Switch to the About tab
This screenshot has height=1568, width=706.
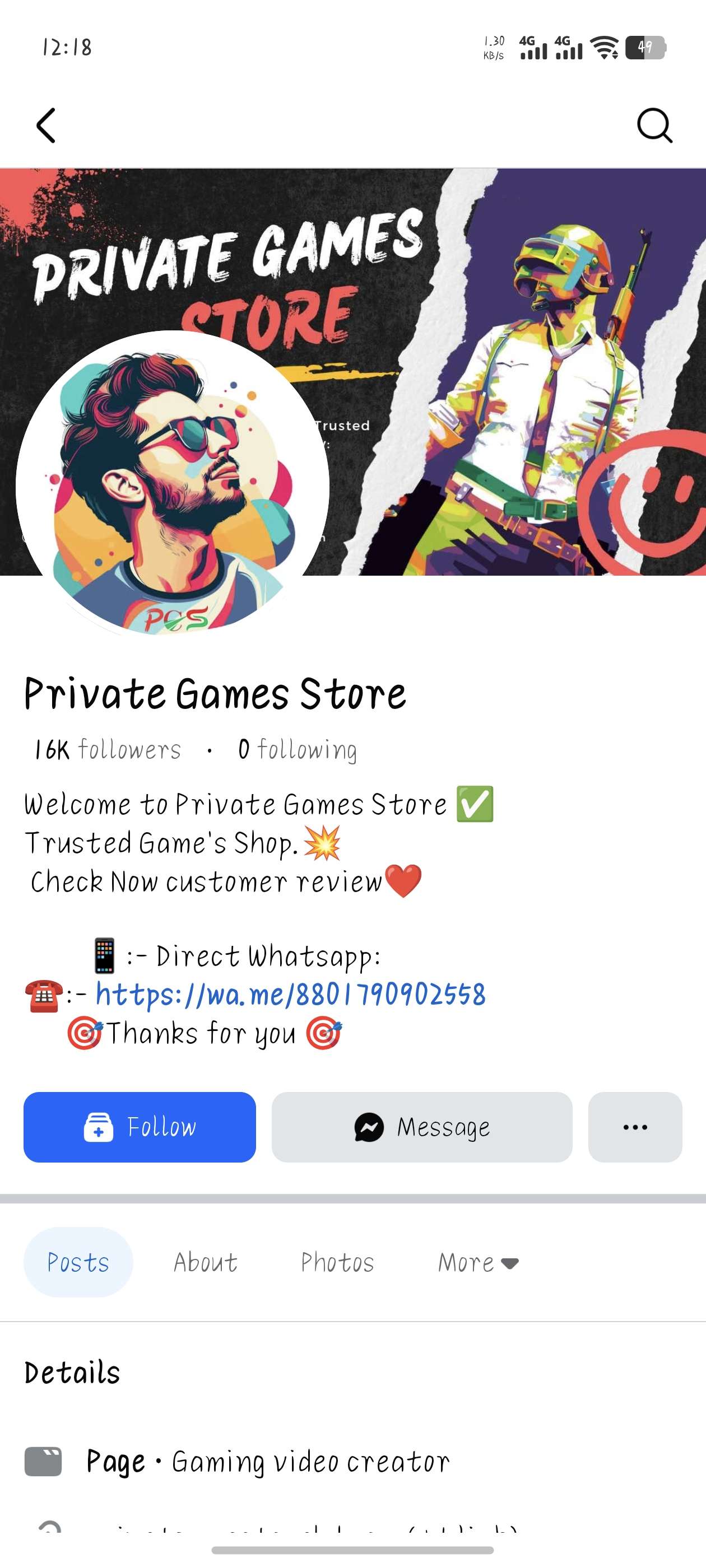click(206, 1262)
